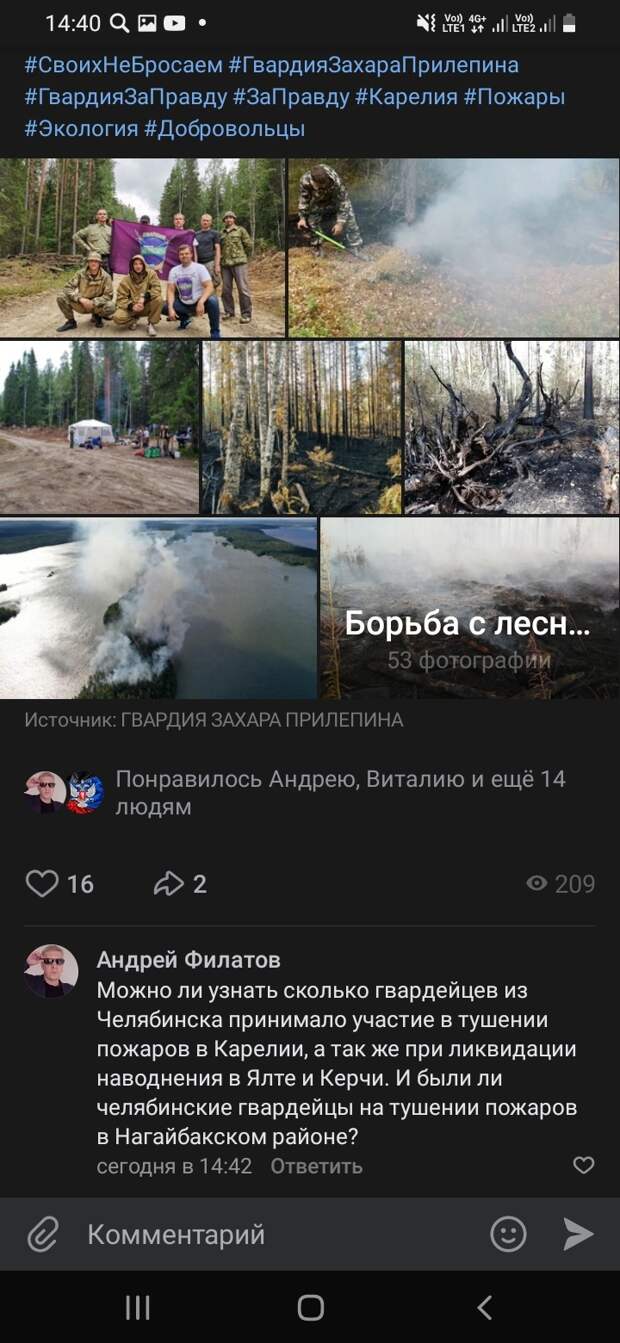The width and height of the screenshot is (620, 1343).
Task: Open the #Карелия hashtag
Action: click(407, 97)
